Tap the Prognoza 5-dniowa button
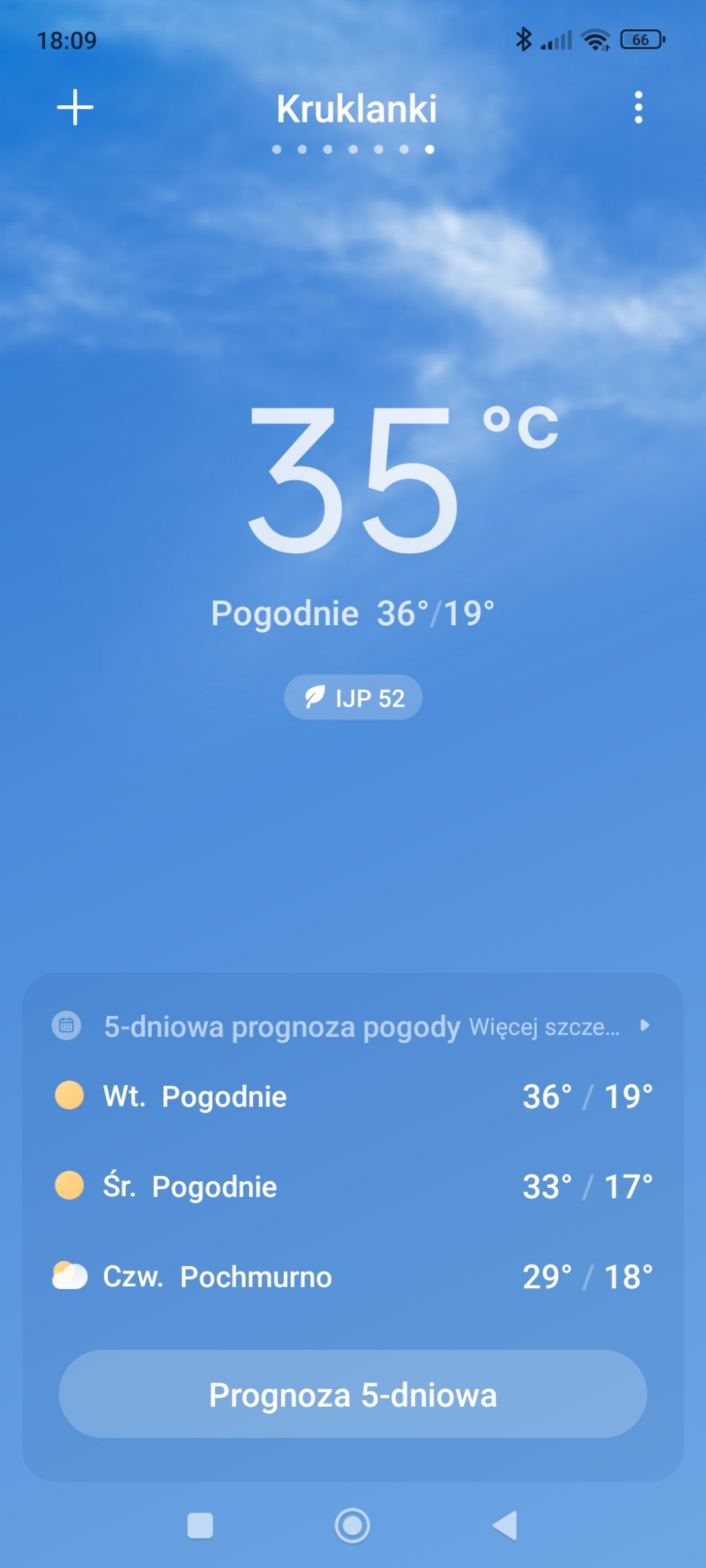 click(x=353, y=1394)
